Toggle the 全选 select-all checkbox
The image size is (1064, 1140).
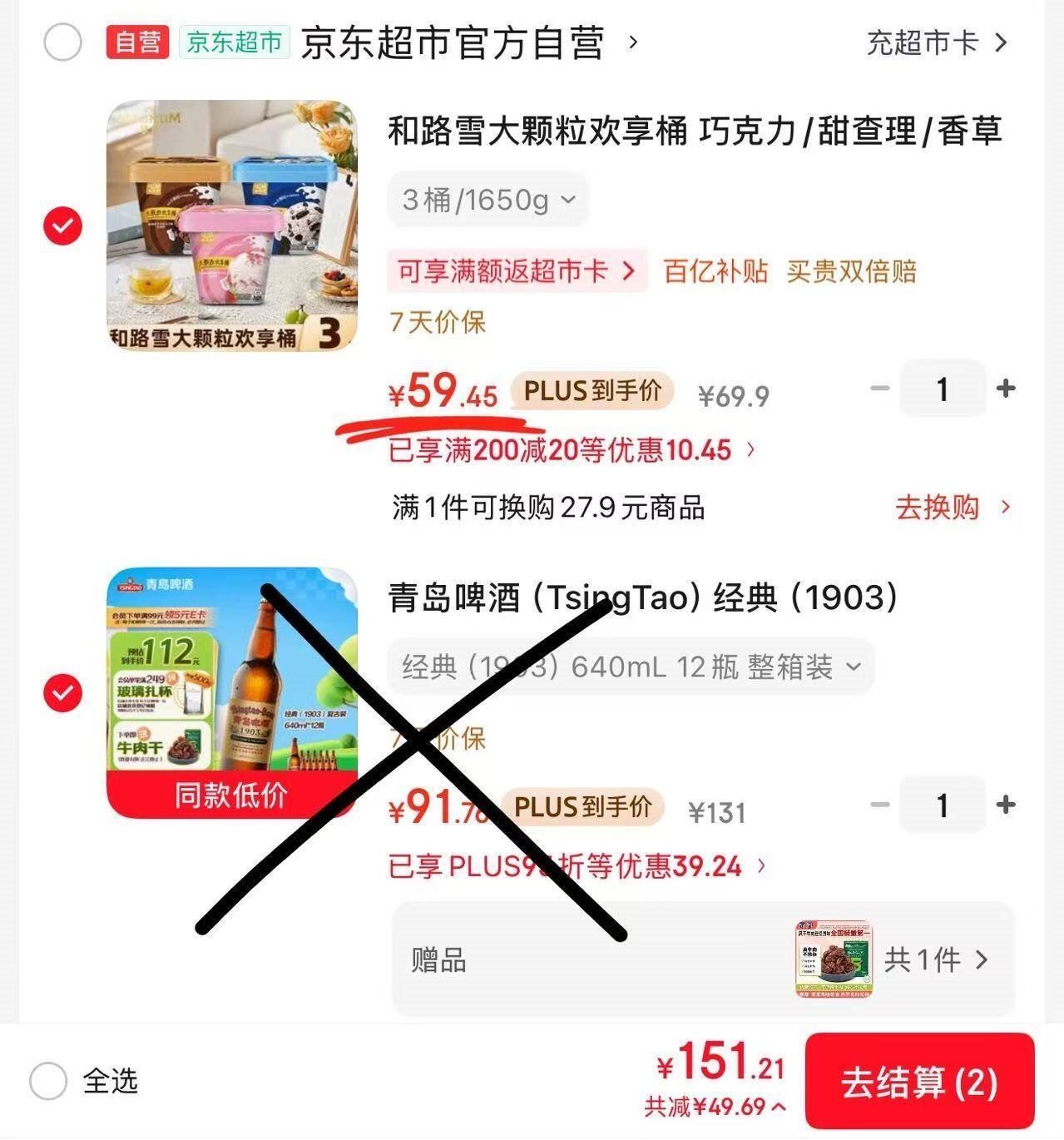pos(48,1081)
